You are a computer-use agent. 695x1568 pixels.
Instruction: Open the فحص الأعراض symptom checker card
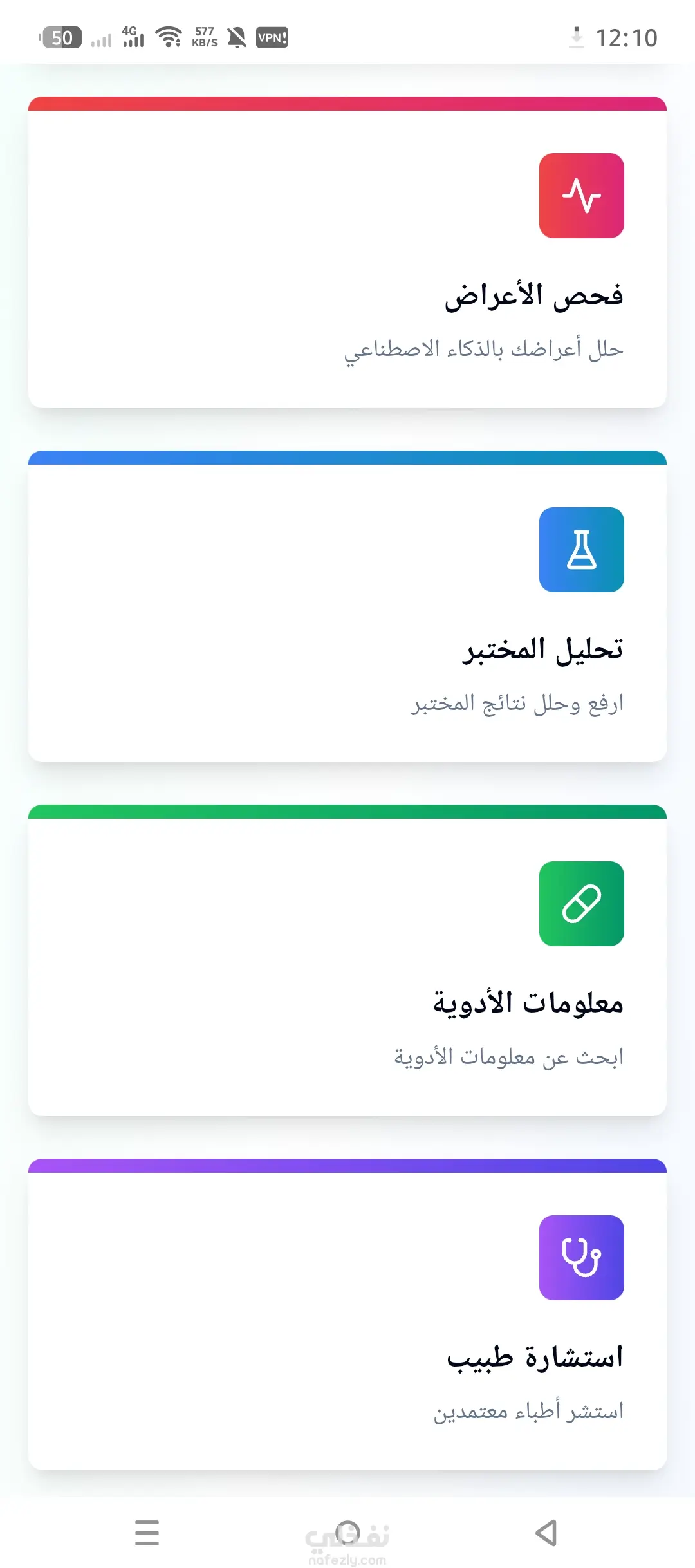point(347,257)
